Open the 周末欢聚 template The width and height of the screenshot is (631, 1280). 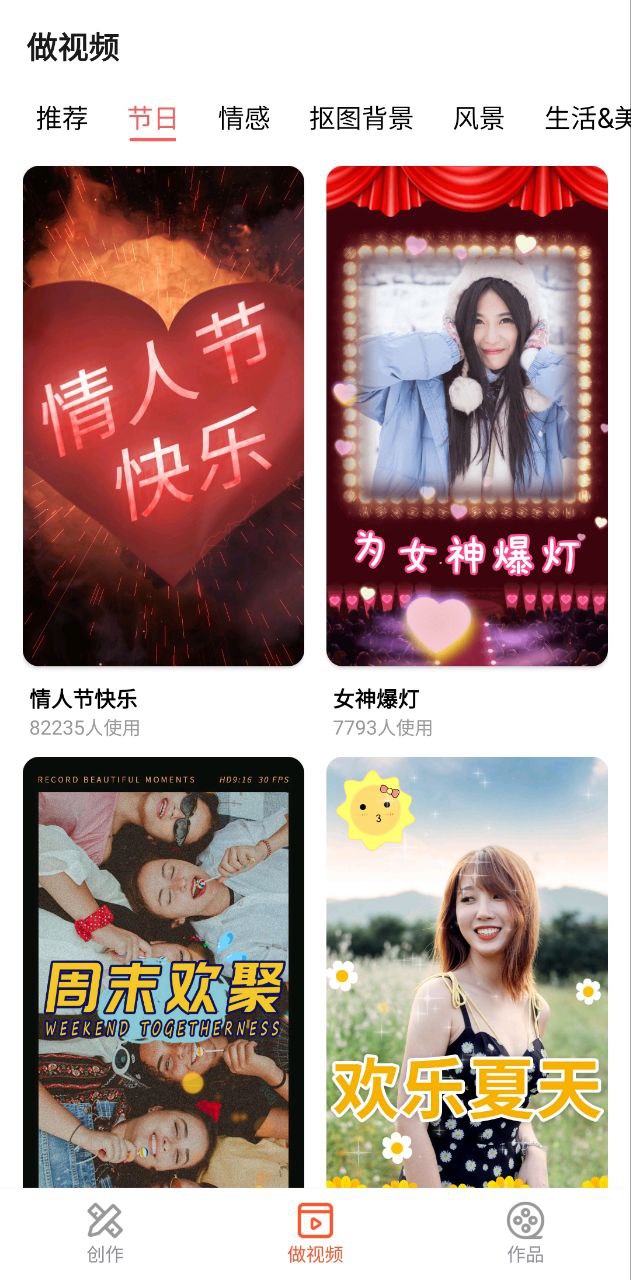click(x=163, y=972)
